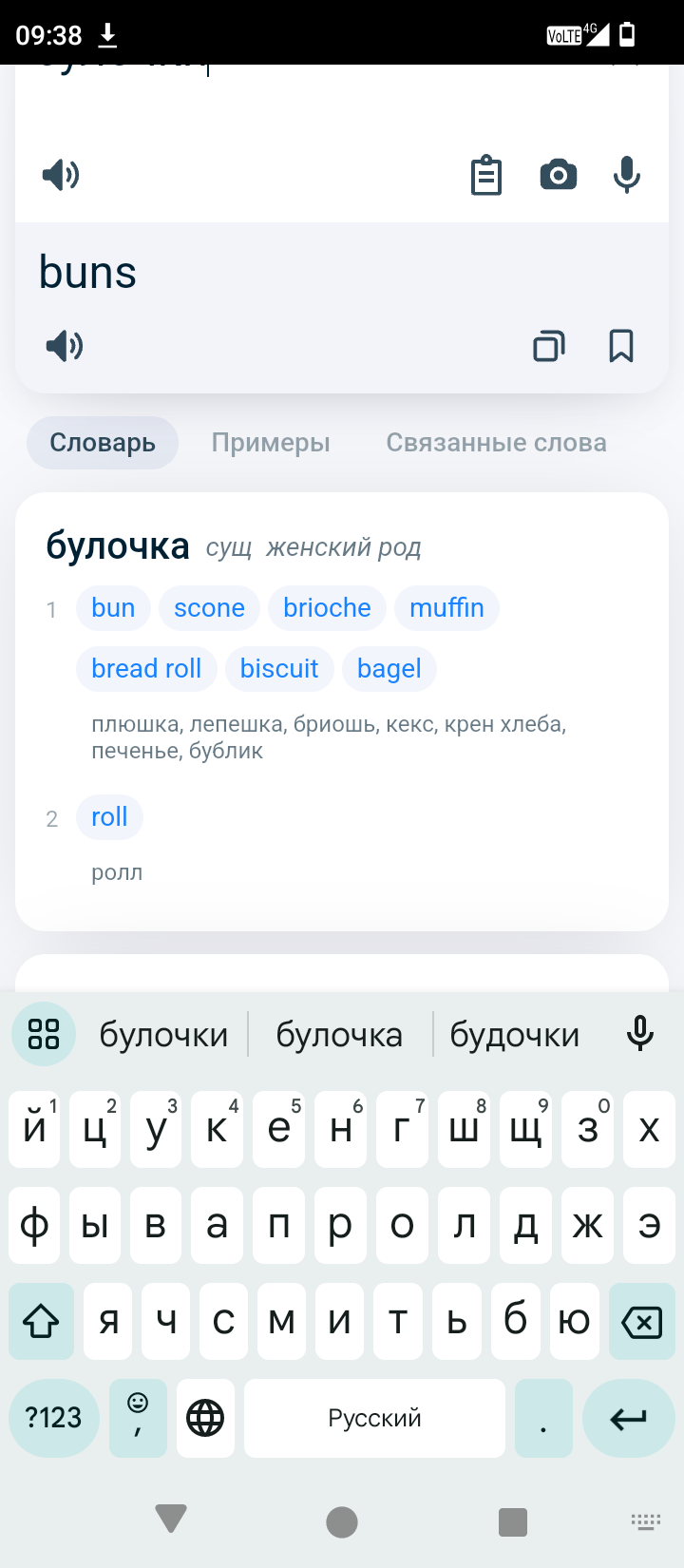Choose keyboard suggestion "булочка"
This screenshot has height=1568, width=684.
[x=339, y=1035]
